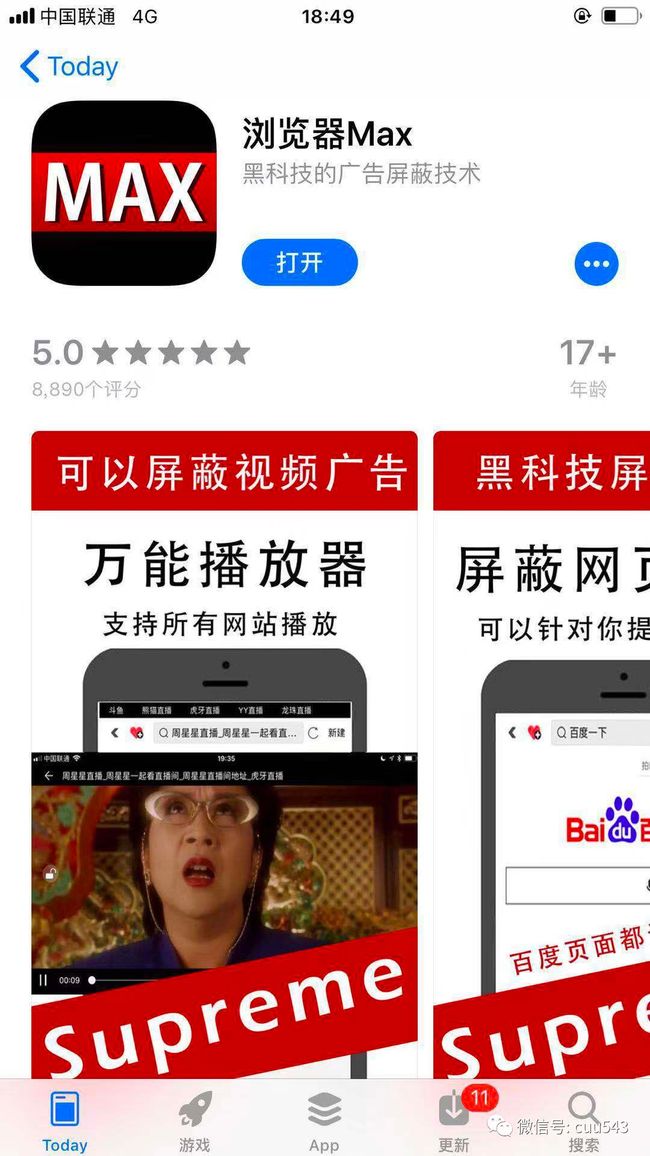Open the 屏蔽网页 preview screenshot
Viewport: 650px width, 1156px height.
tap(542, 754)
